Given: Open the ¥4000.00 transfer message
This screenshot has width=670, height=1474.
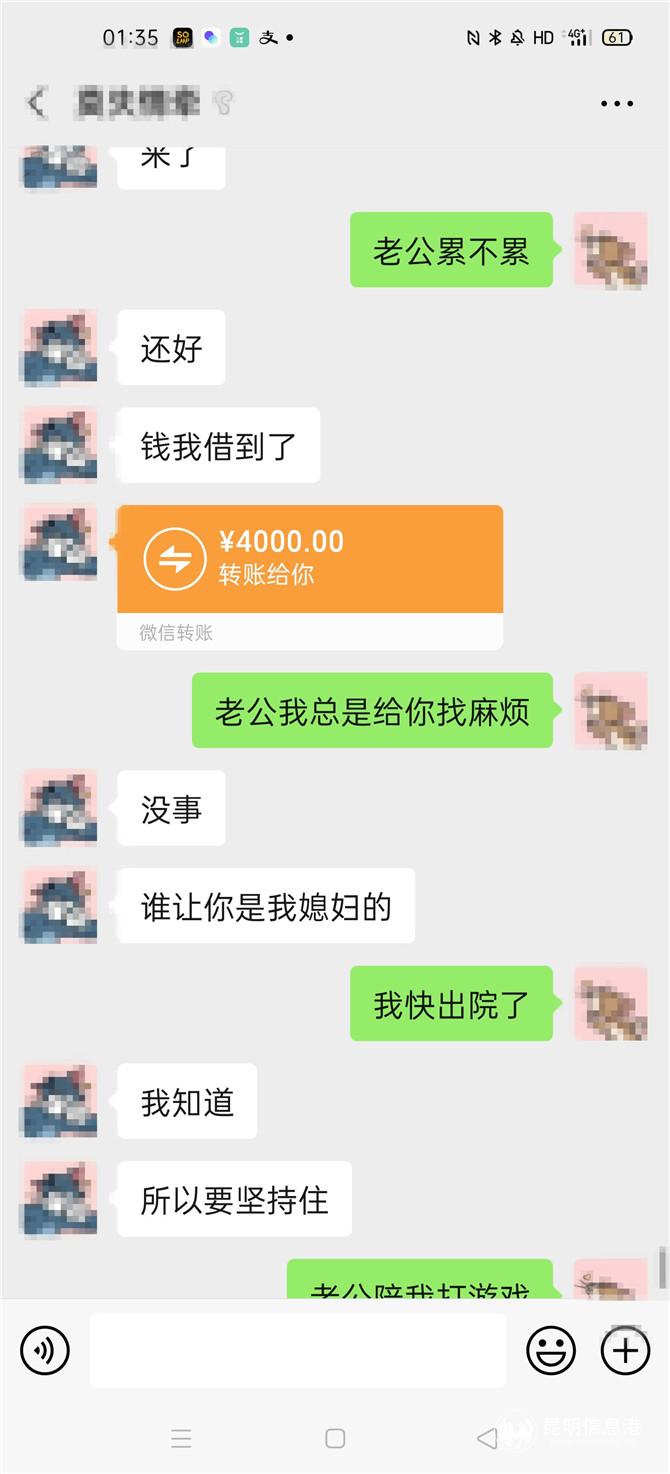Looking at the screenshot, I should (310, 559).
